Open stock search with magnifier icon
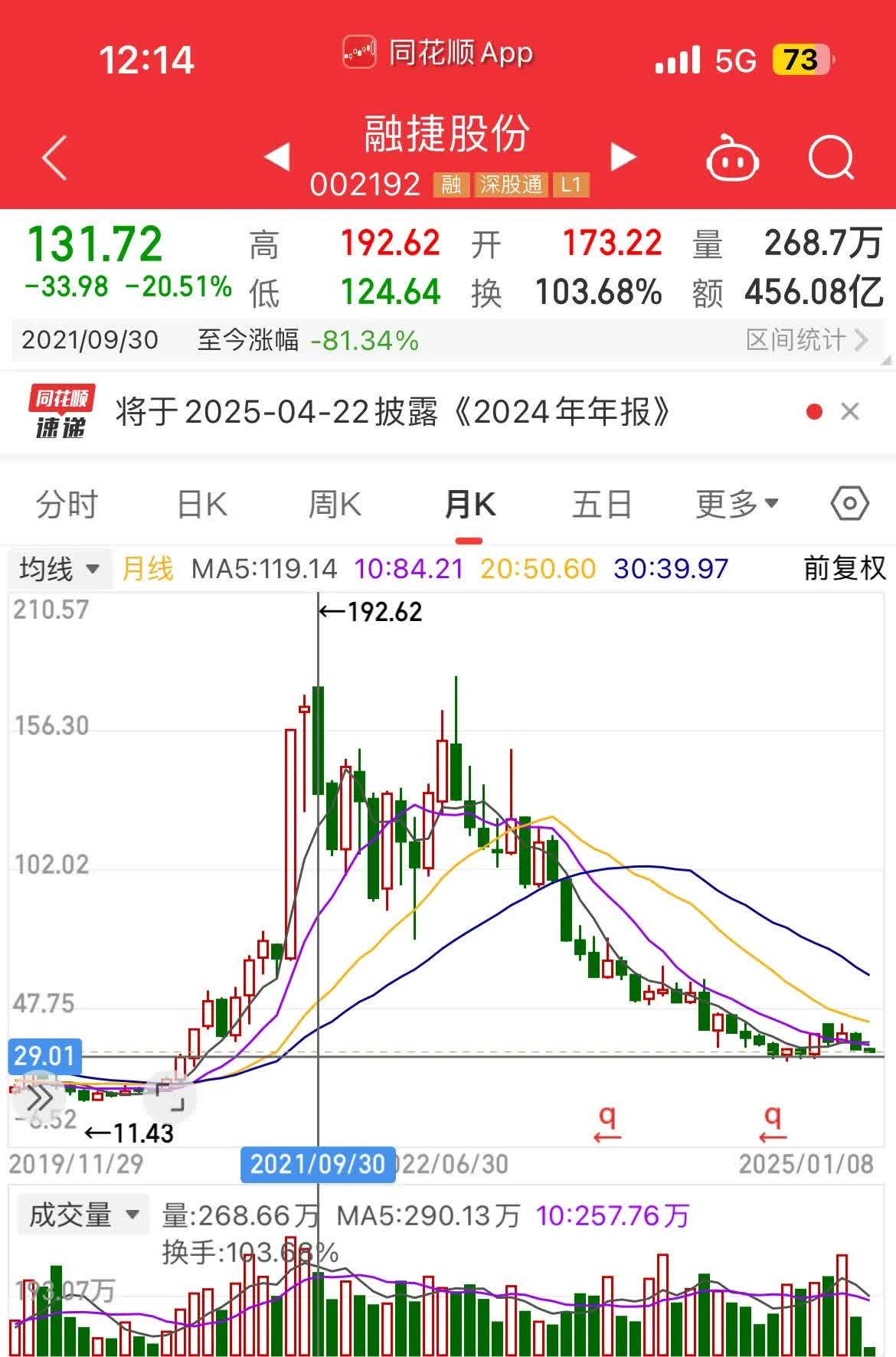Image resolution: width=896 pixels, height=1357 pixels. tap(832, 159)
